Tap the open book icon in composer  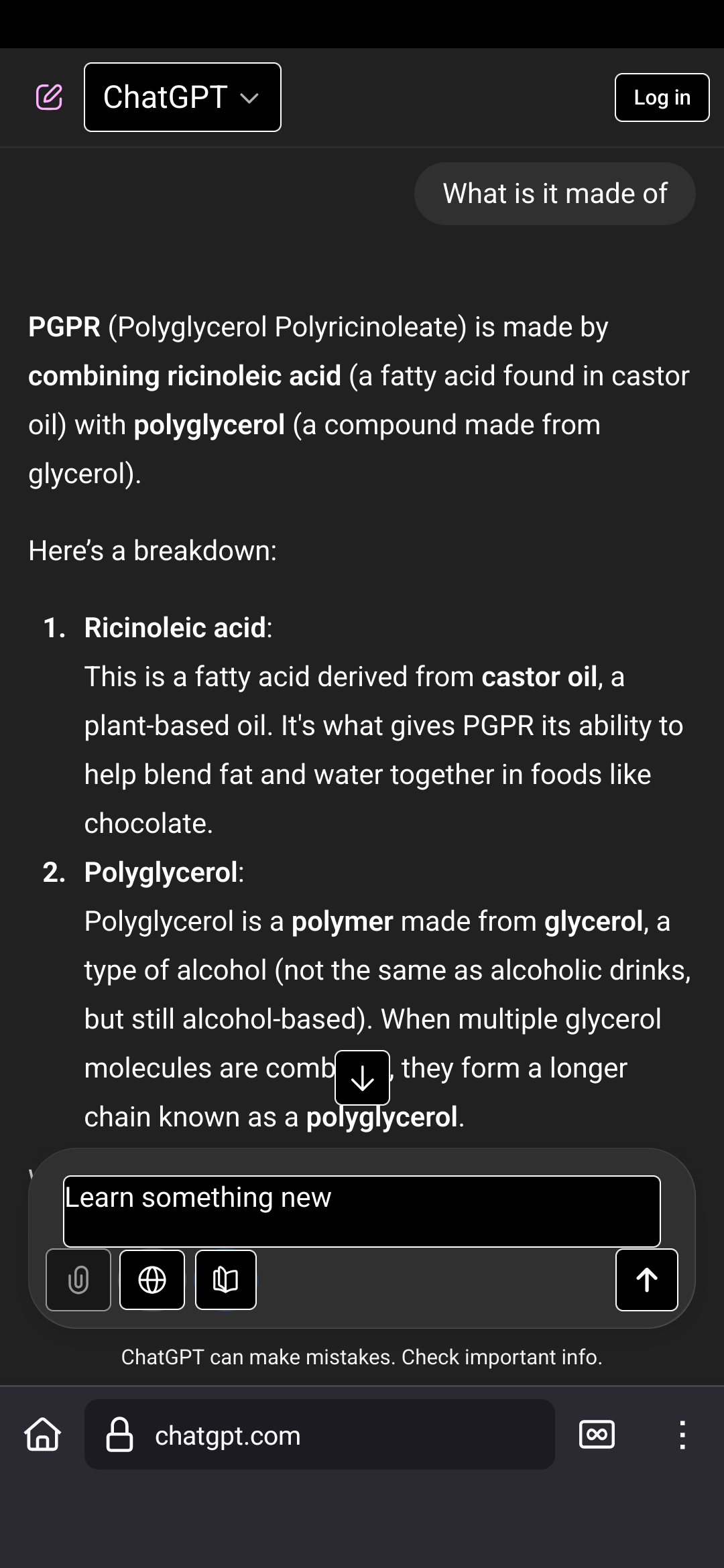point(226,1280)
